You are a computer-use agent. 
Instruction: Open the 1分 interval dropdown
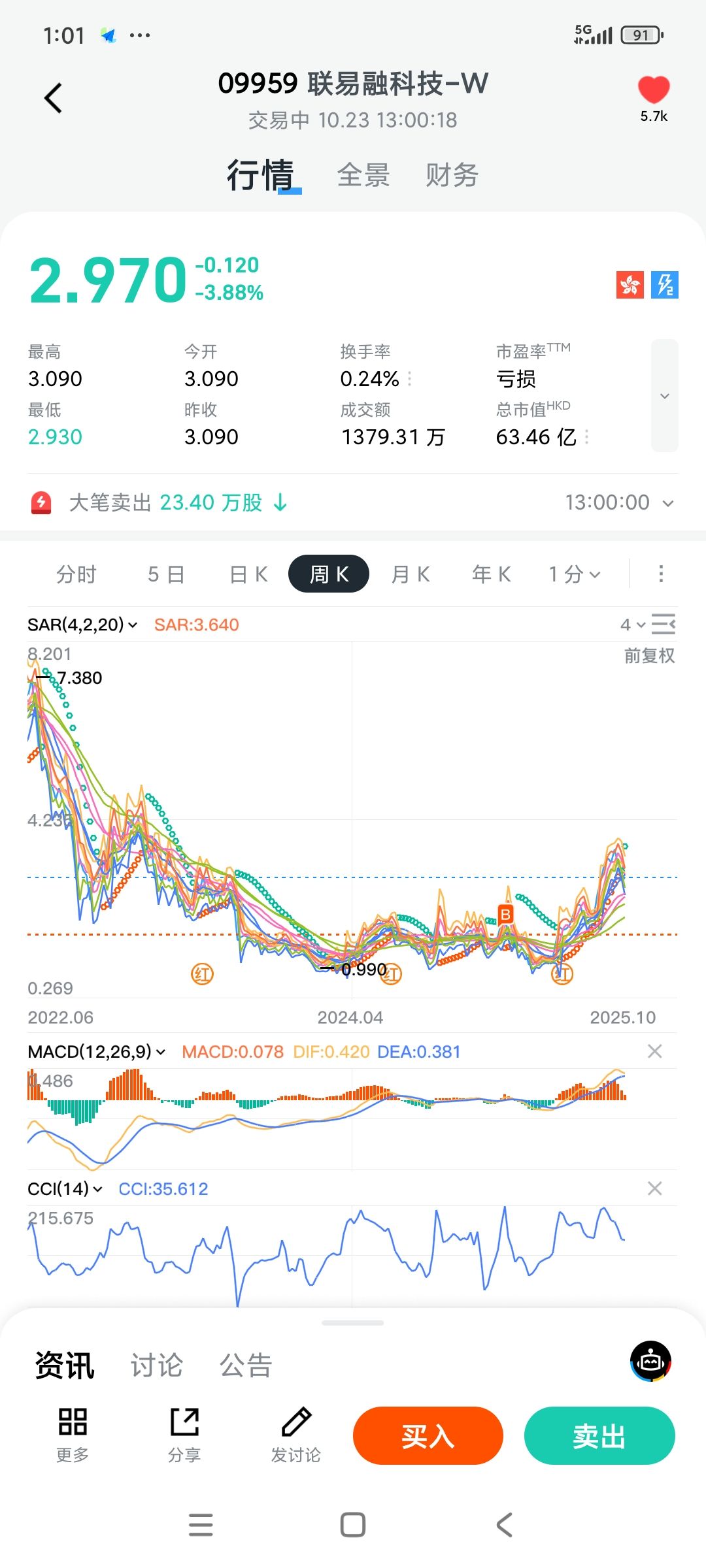574,574
